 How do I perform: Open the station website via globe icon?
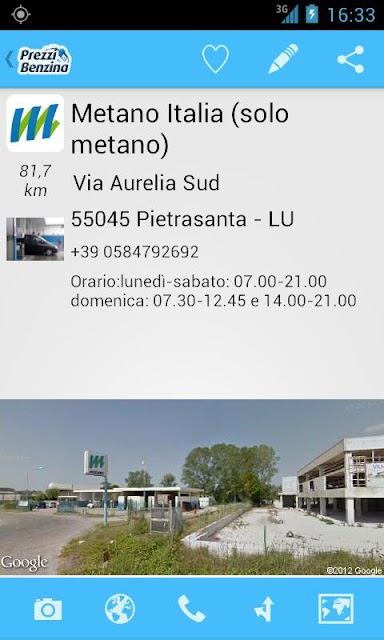pyautogui.click(x=120, y=609)
